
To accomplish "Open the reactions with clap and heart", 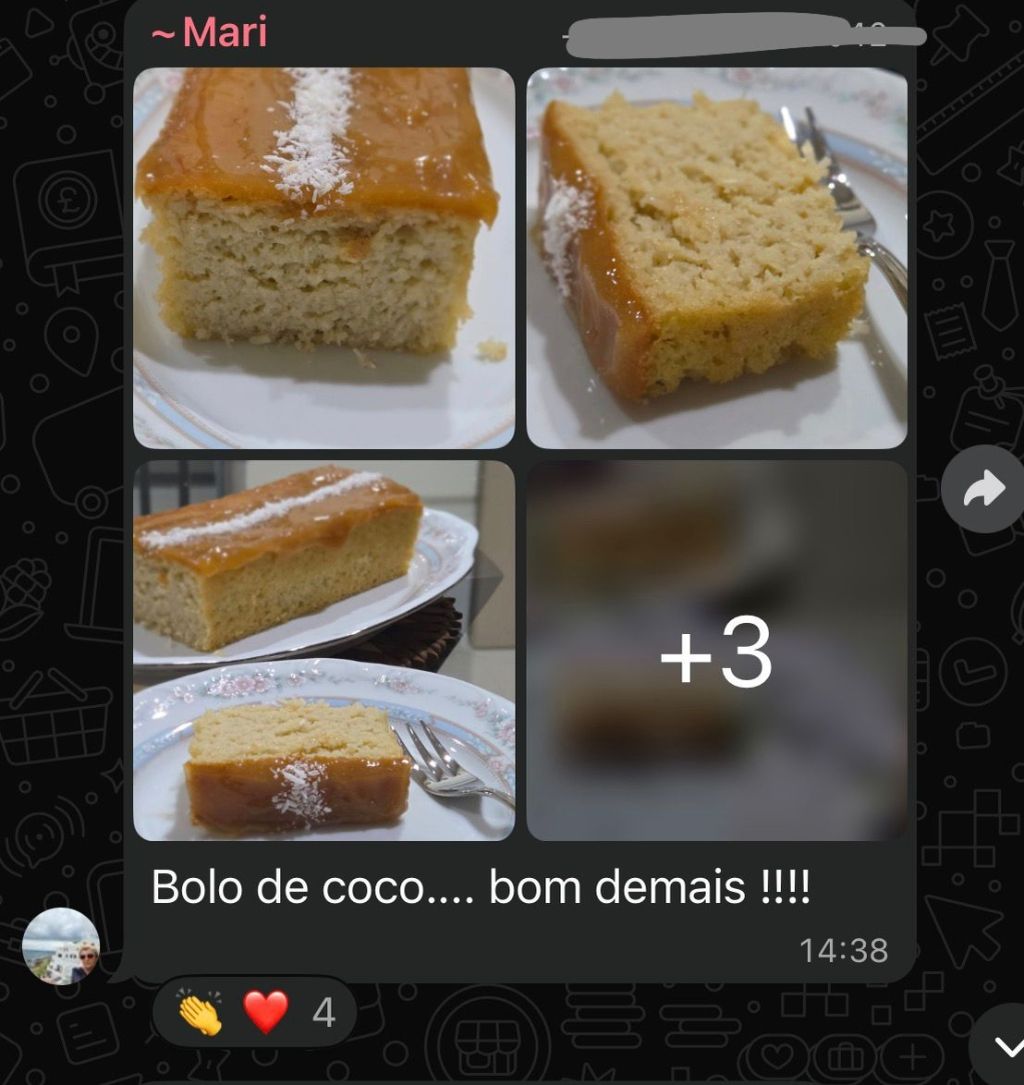I will coord(255,1012).
